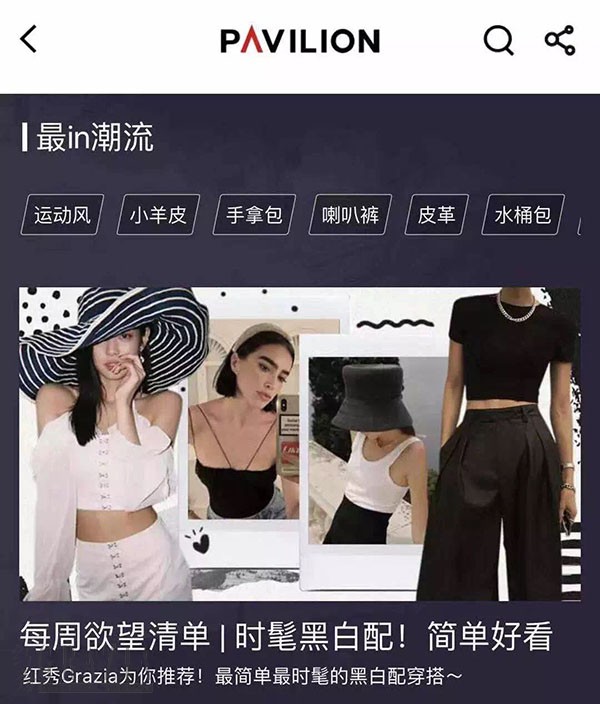
Task: Open the search icon
Action: click(498, 40)
